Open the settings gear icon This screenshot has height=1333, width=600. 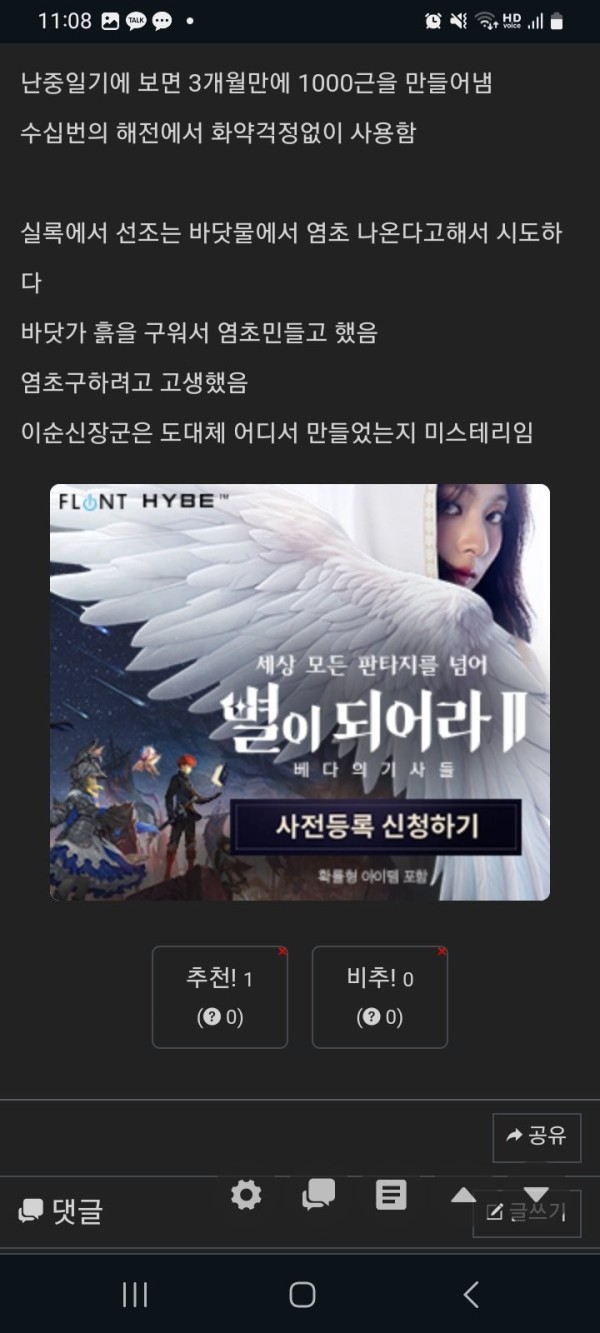[246, 1195]
